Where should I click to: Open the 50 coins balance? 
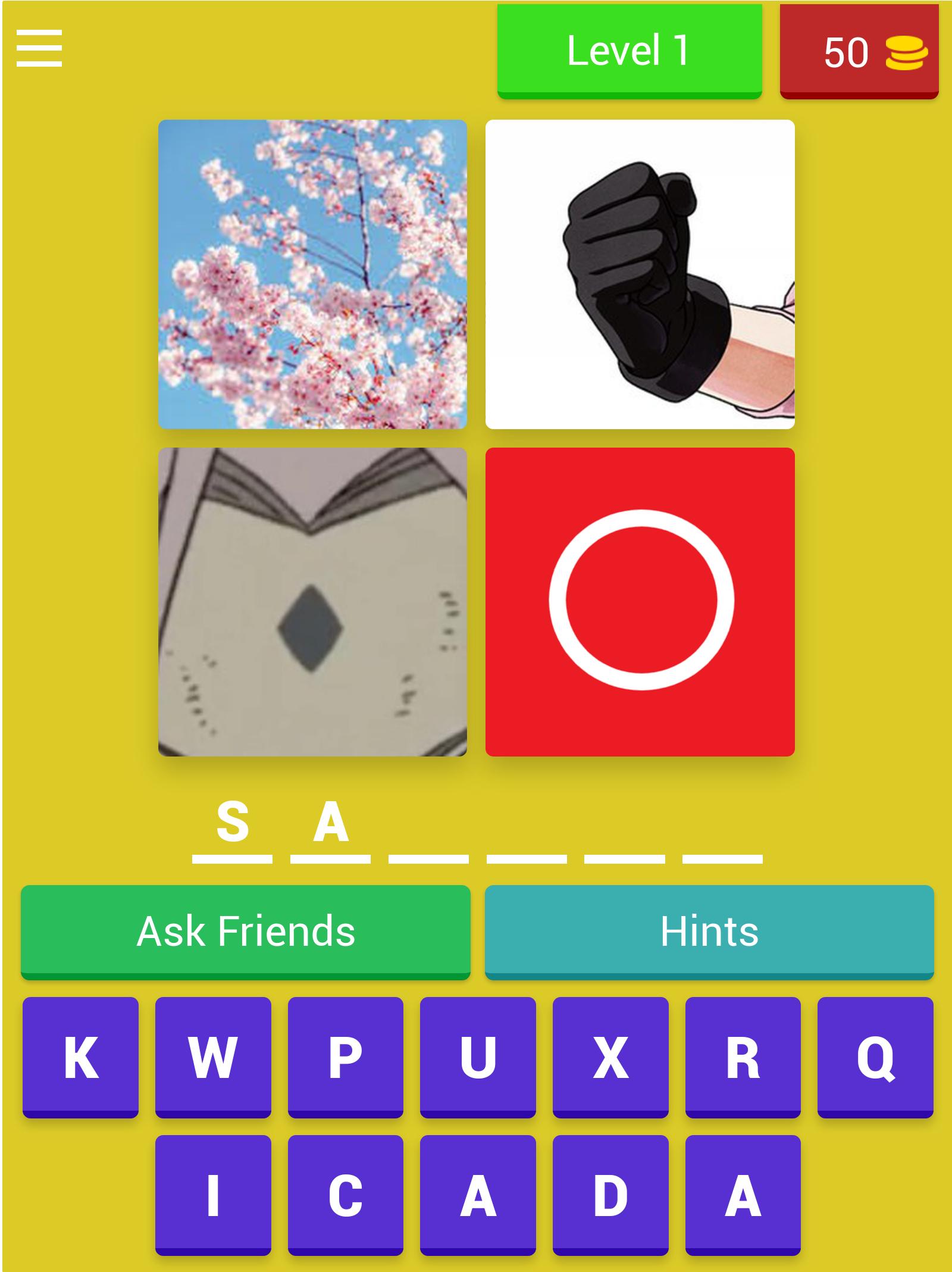(859, 52)
